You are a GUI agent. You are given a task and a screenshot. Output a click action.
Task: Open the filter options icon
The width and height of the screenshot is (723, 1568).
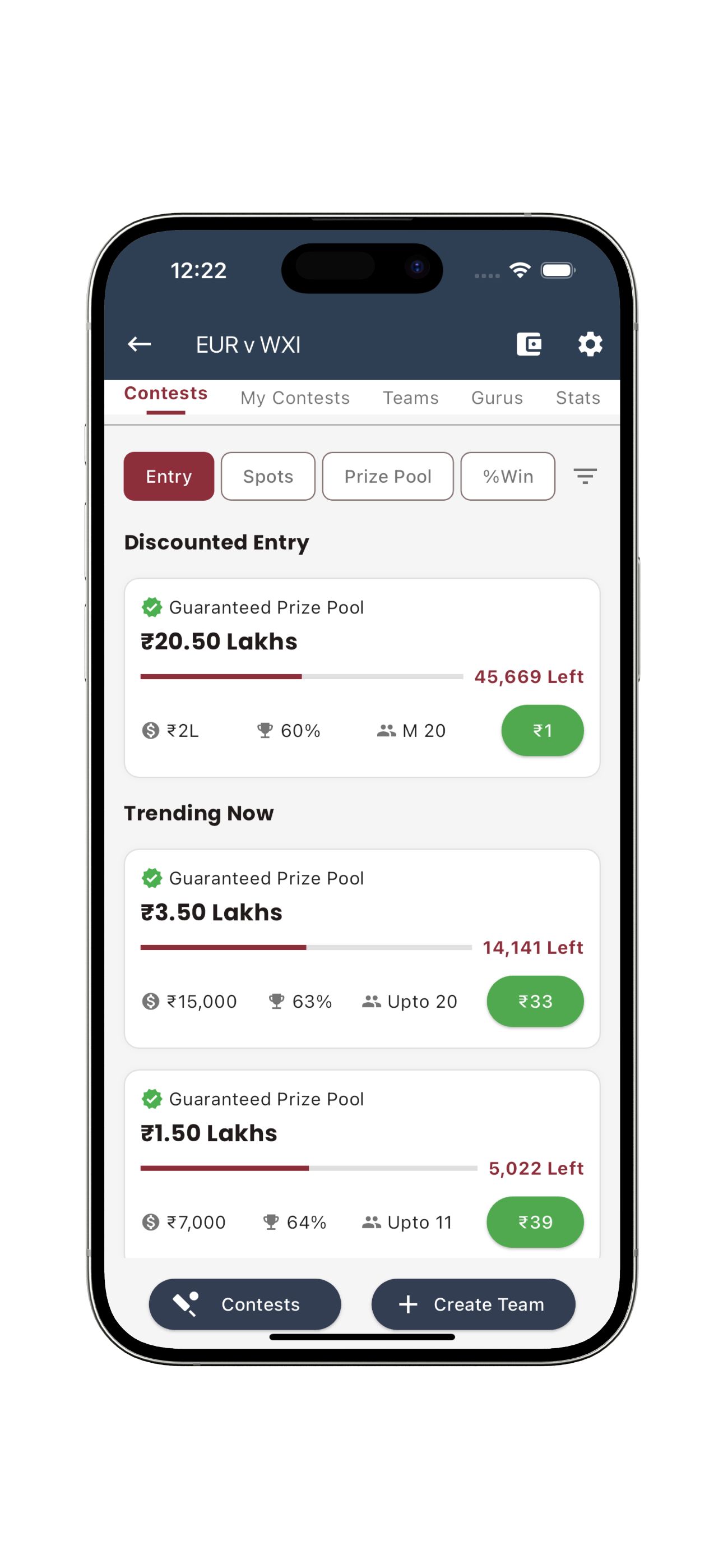point(585,476)
